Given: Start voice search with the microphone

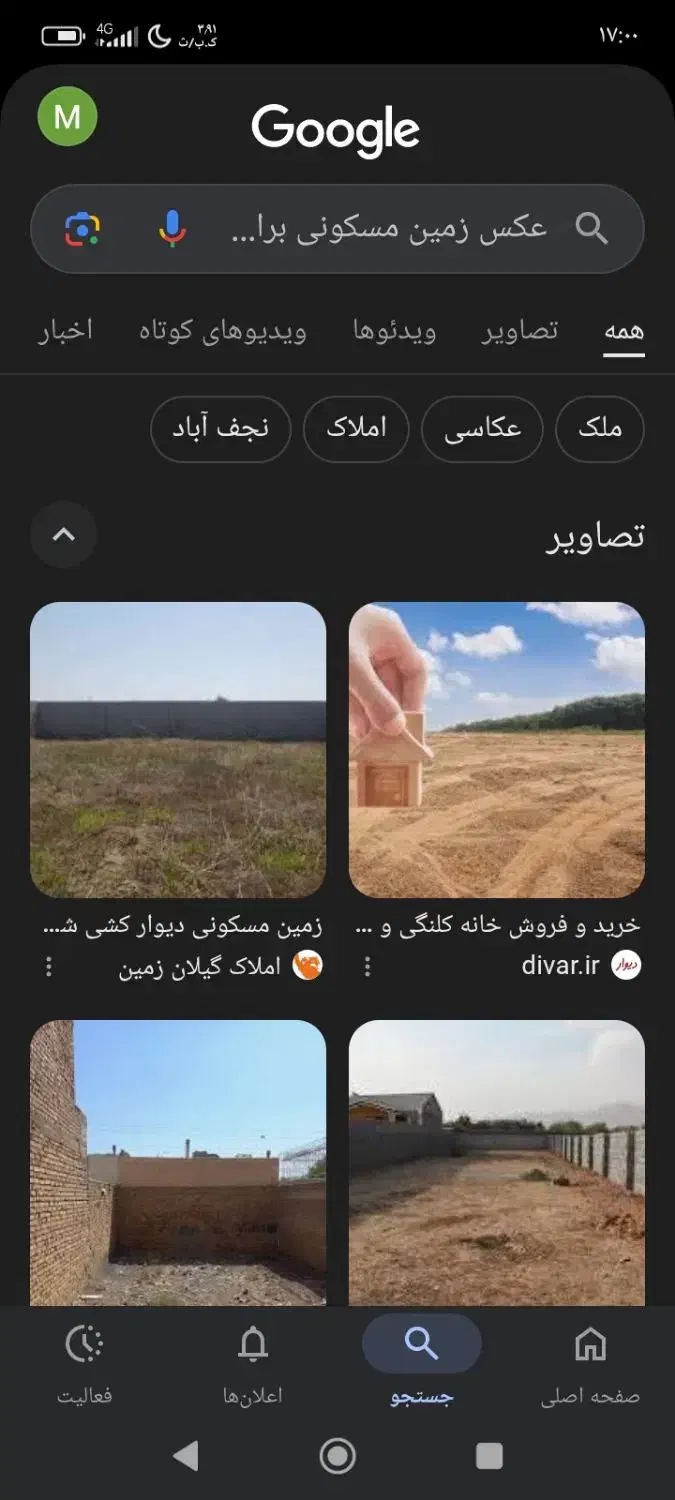Looking at the screenshot, I should point(172,229).
